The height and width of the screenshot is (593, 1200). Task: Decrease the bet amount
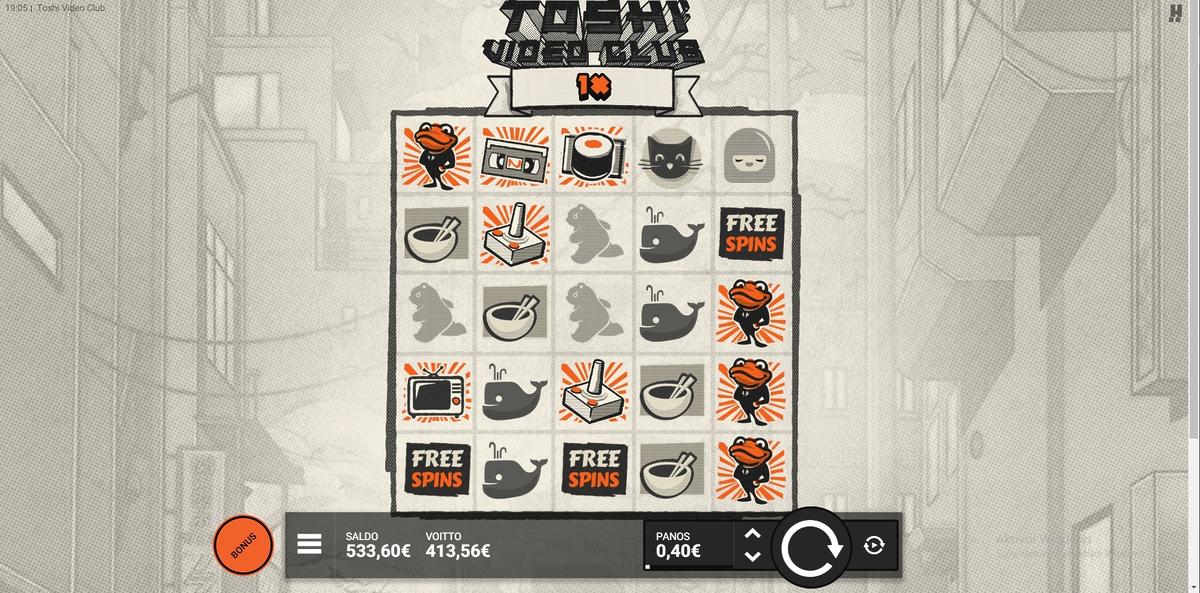click(x=753, y=557)
